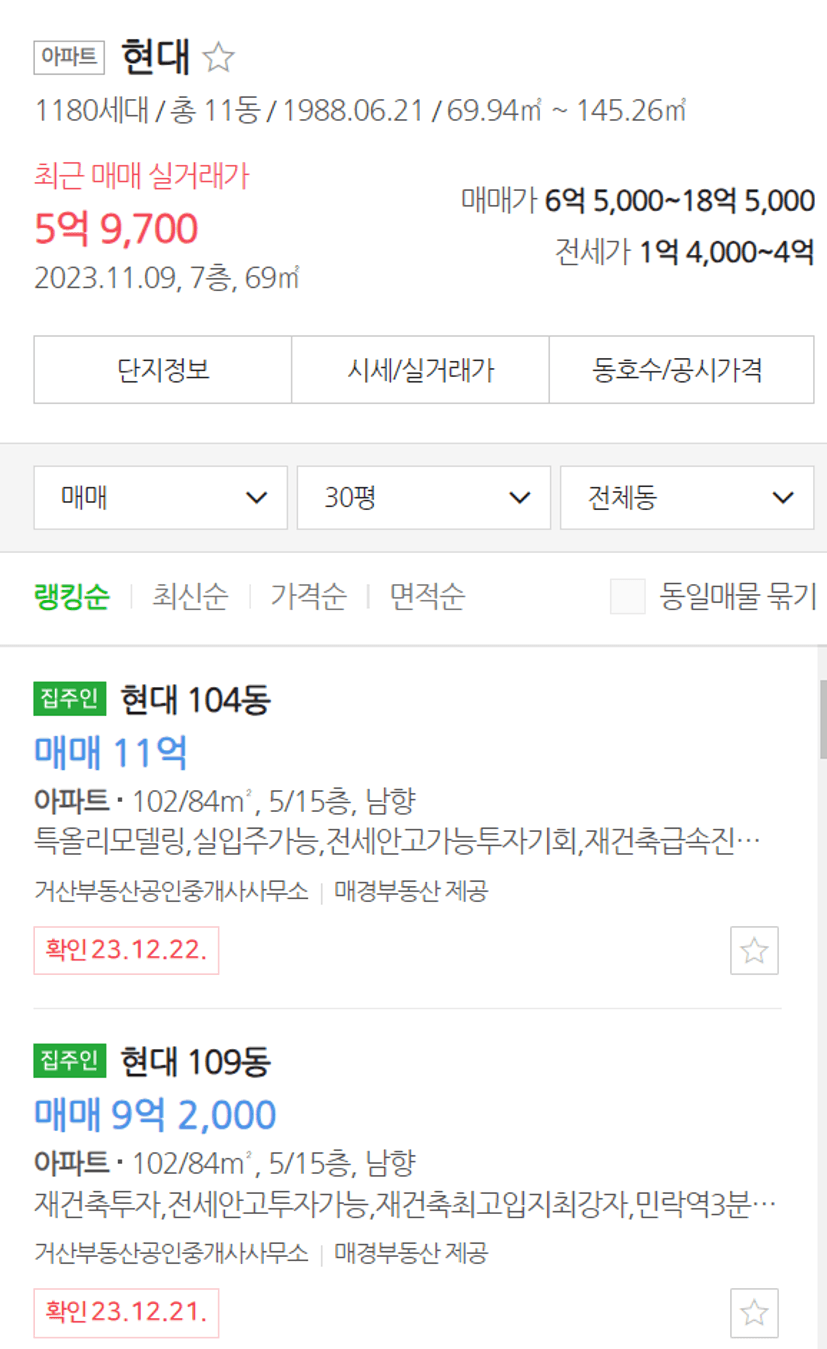
Task: Switch to 시세/실거래가 tab
Action: coord(420,370)
